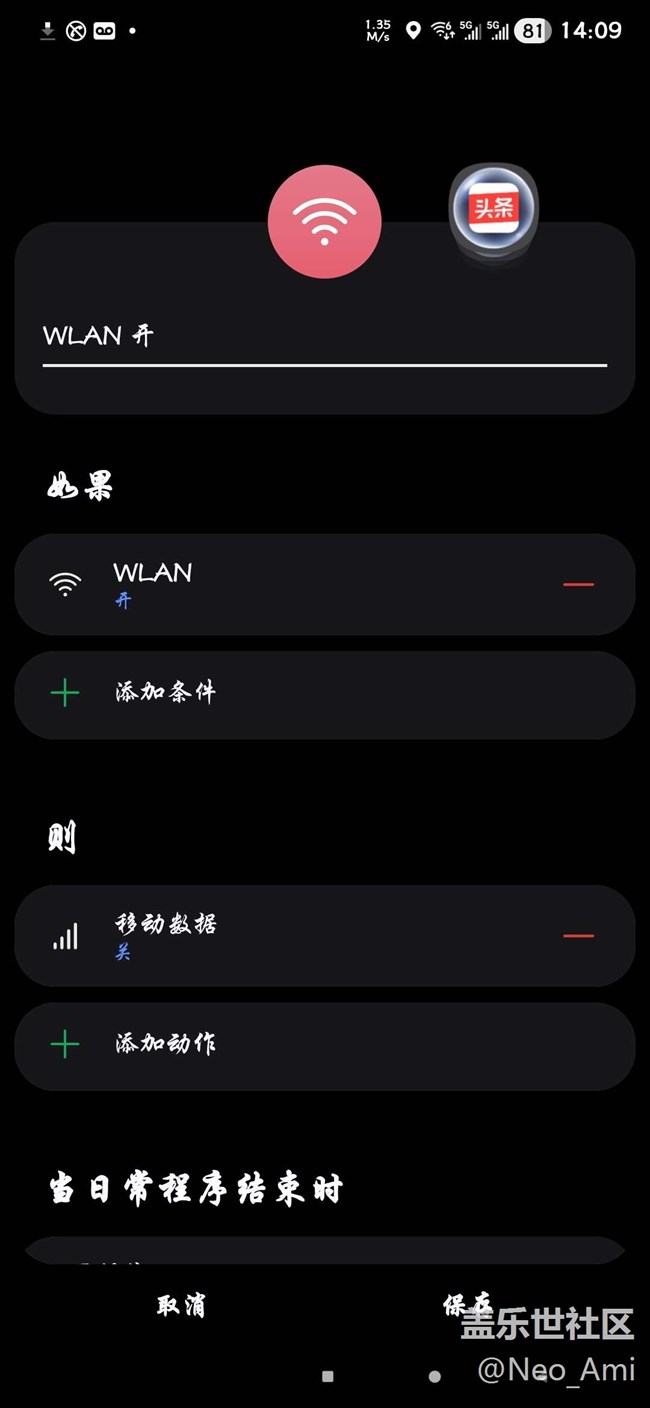The height and width of the screenshot is (1408, 650).
Task: Cancel editing with 取消
Action: point(181,1305)
